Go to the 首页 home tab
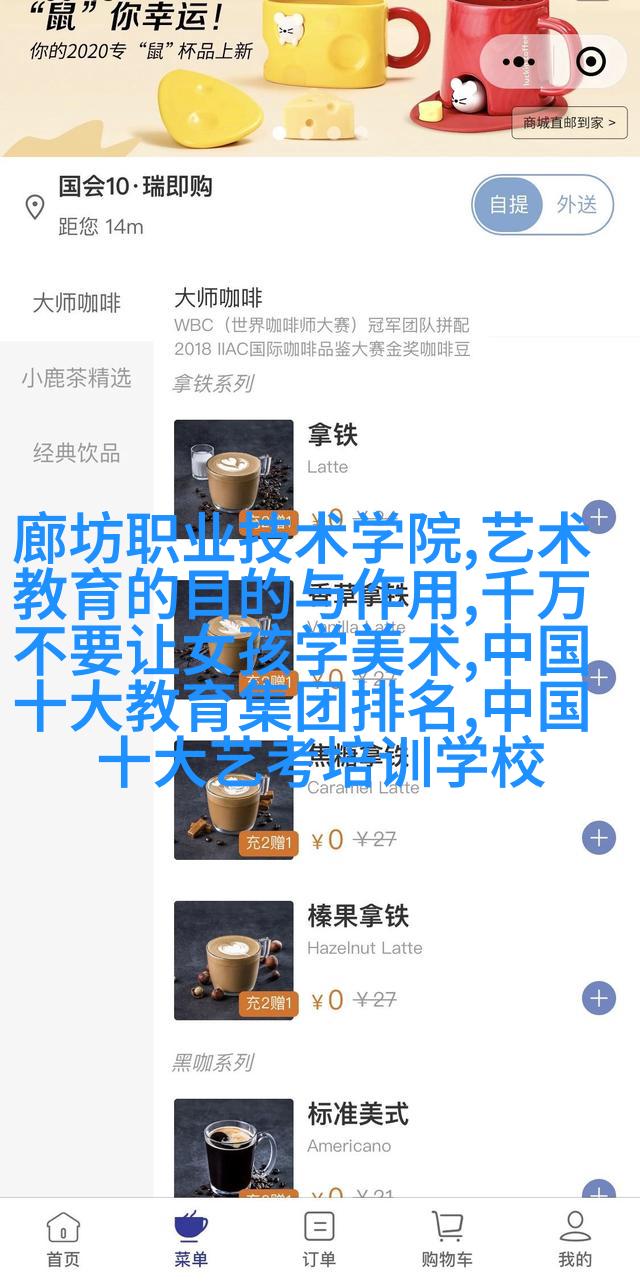Image resolution: width=640 pixels, height=1287 pixels. pyautogui.click(x=63, y=1240)
